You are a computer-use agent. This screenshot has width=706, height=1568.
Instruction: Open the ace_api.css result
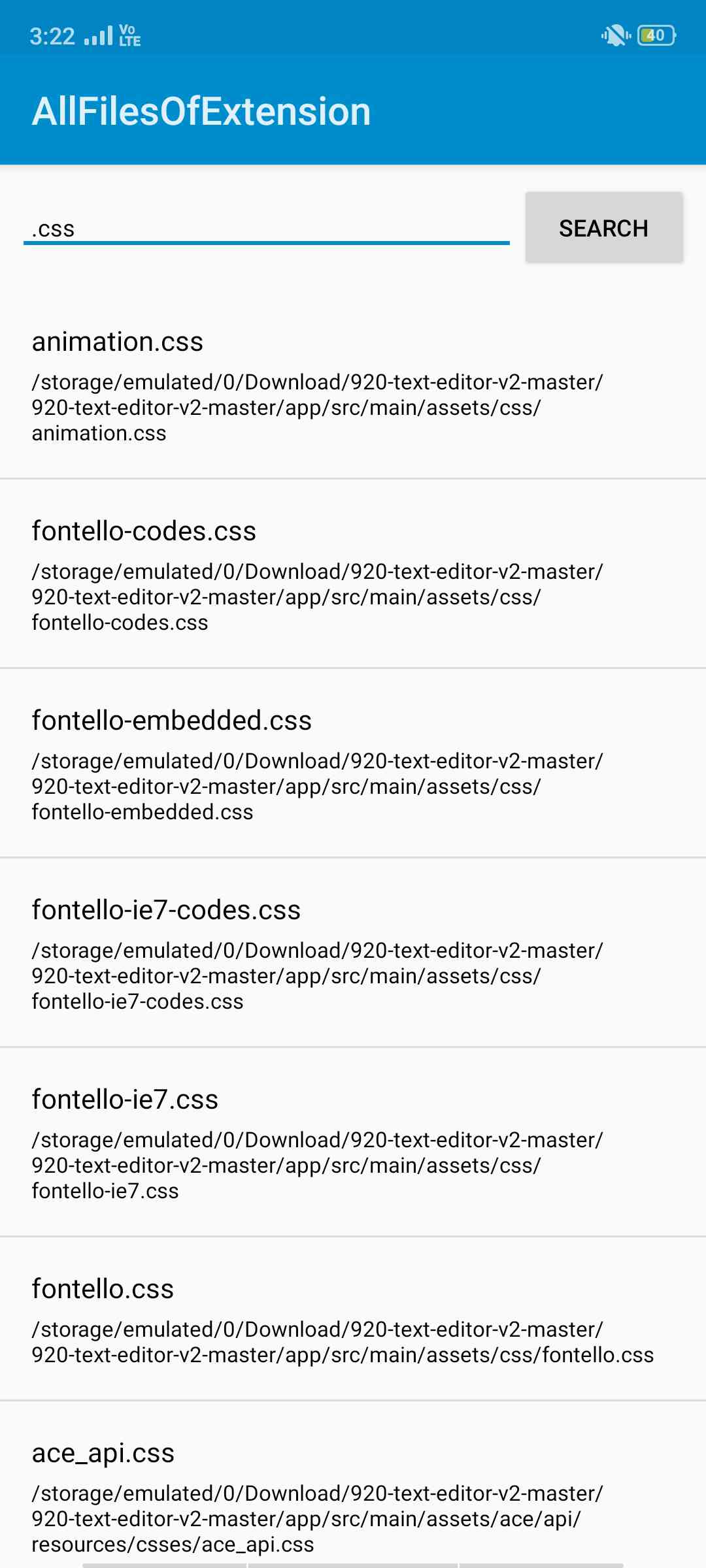point(353,1496)
